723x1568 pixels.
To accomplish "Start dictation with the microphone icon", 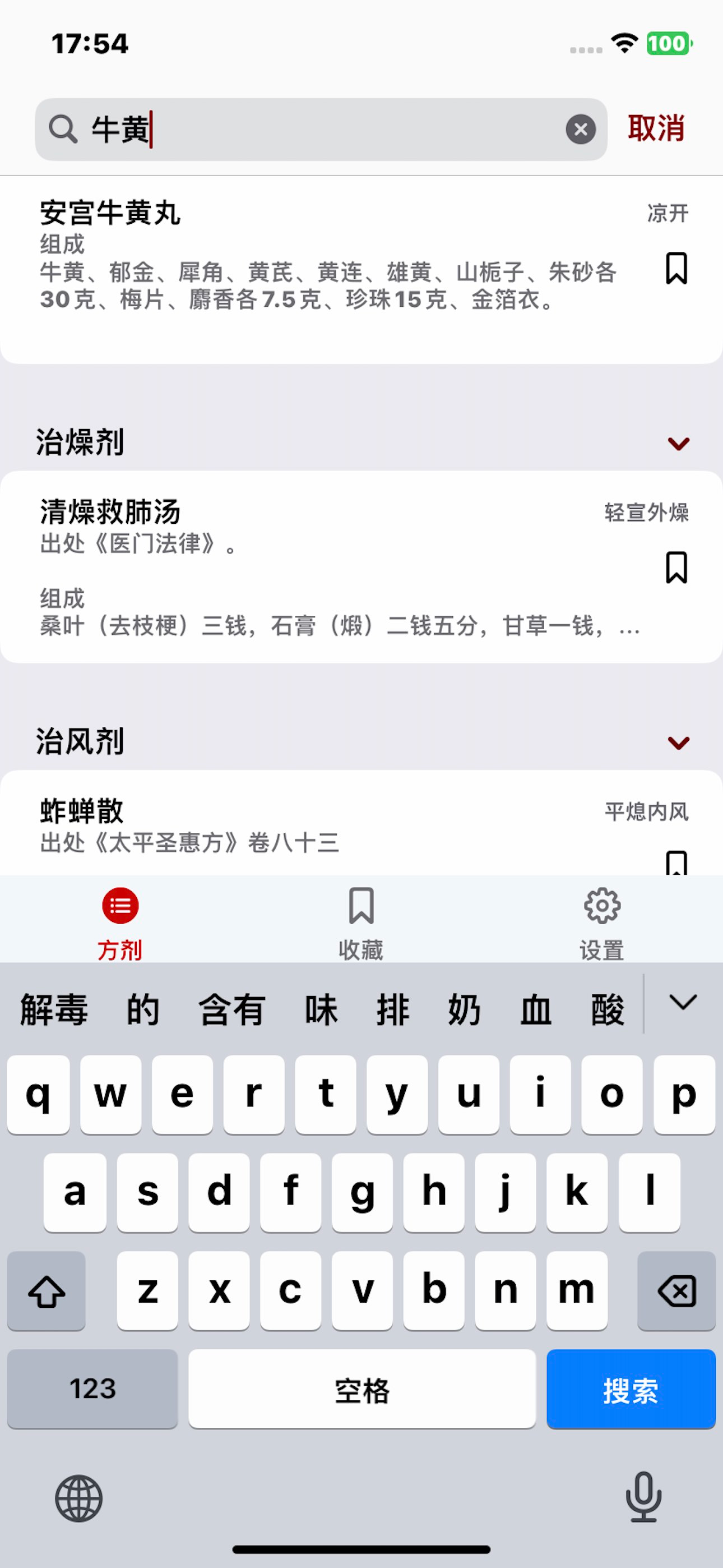I will (x=644, y=1497).
